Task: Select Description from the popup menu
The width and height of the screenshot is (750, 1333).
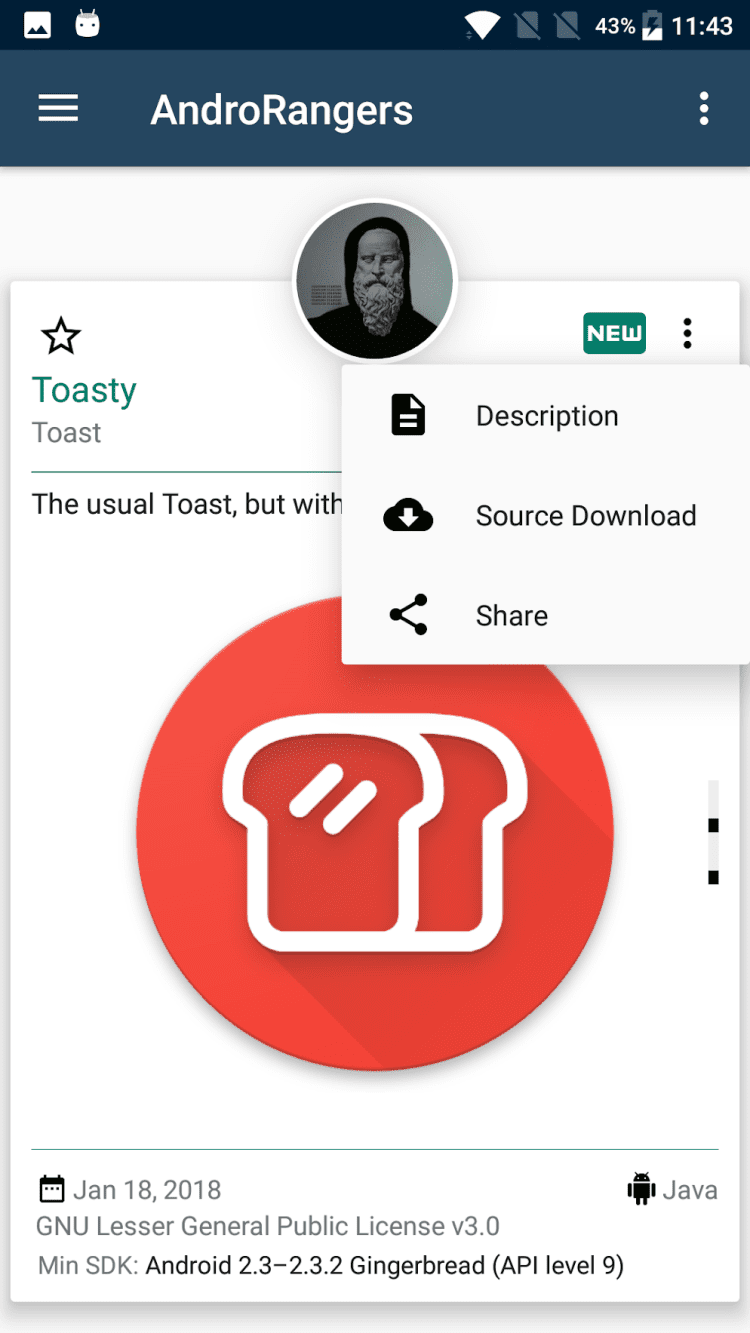Action: point(546,416)
